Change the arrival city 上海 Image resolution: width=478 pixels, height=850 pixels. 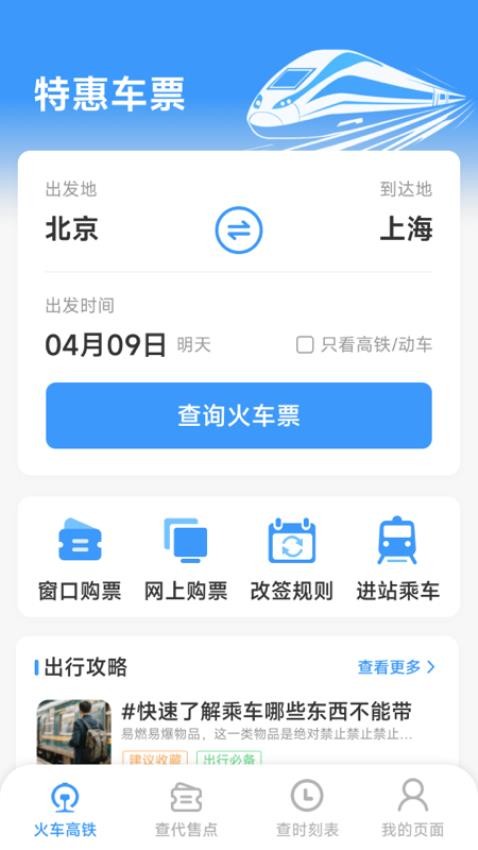406,229
